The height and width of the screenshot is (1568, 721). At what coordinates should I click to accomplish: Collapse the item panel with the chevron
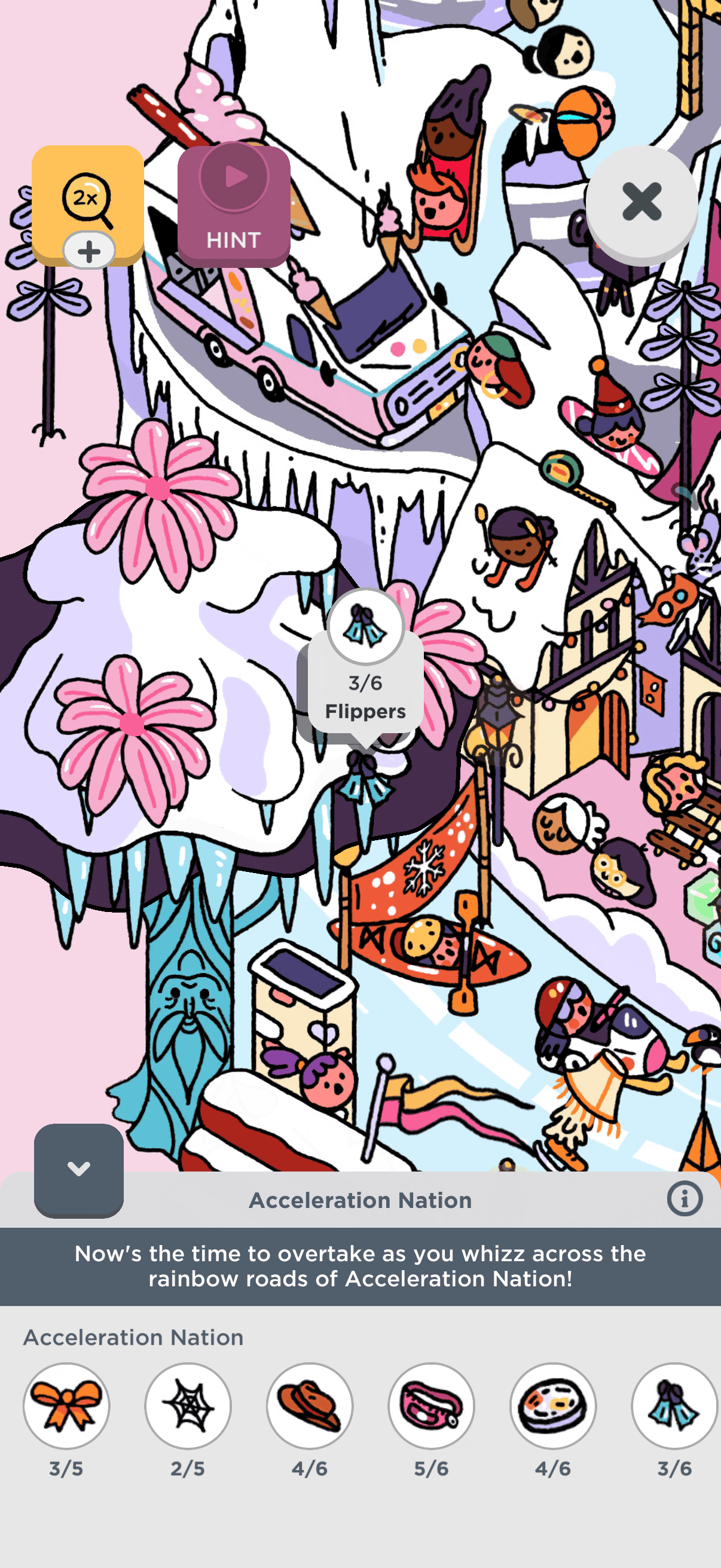coord(79,1169)
